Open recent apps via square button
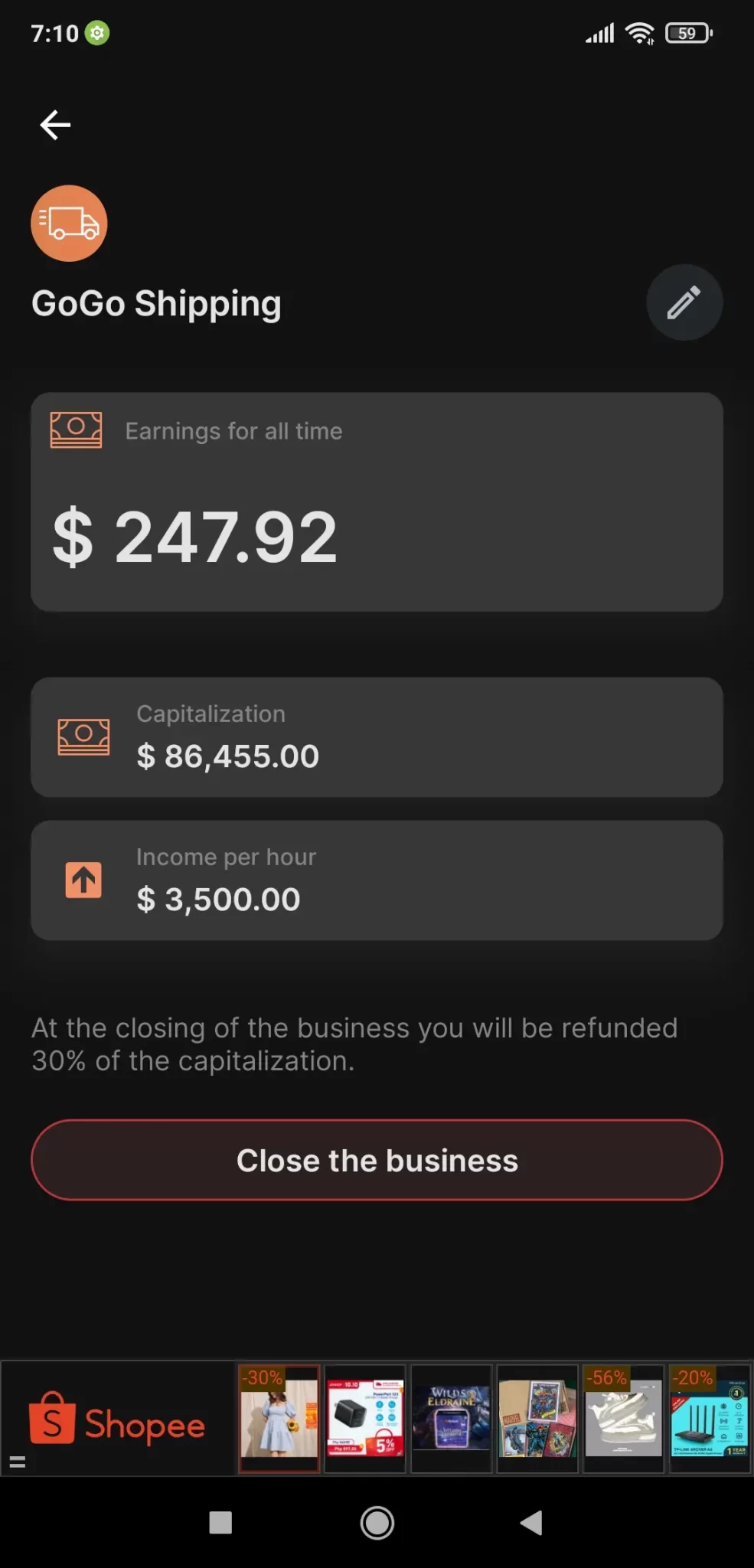754x1568 pixels. click(x=220, y=1523)
